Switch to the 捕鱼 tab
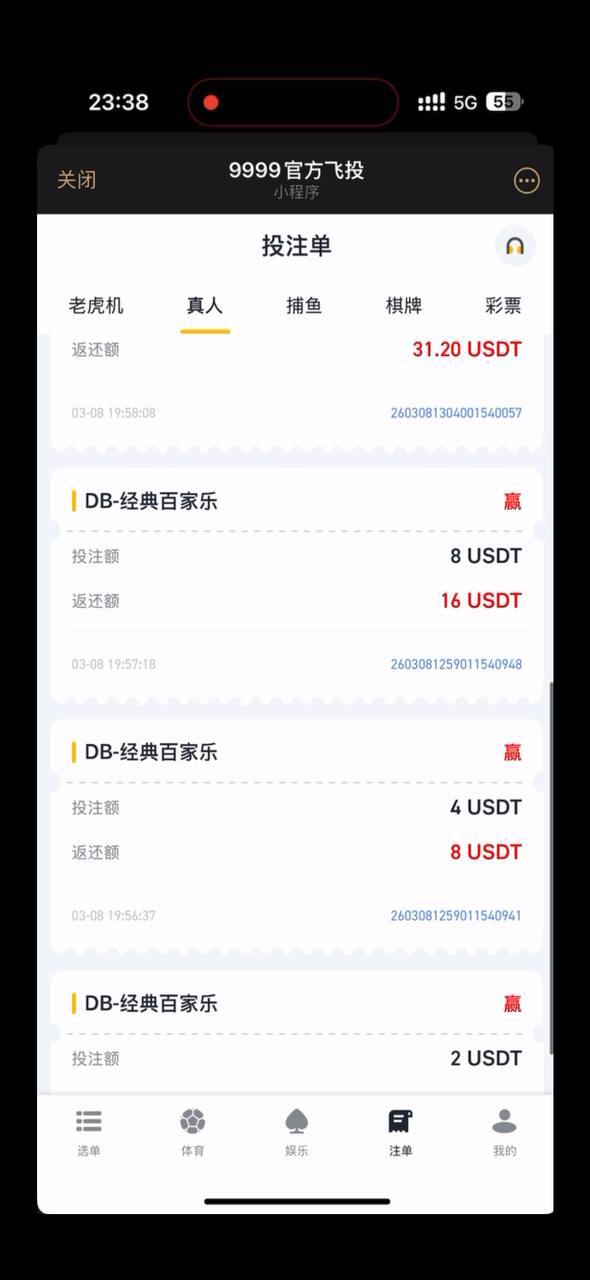This screenshot has height=1280, width=590. 304,306
